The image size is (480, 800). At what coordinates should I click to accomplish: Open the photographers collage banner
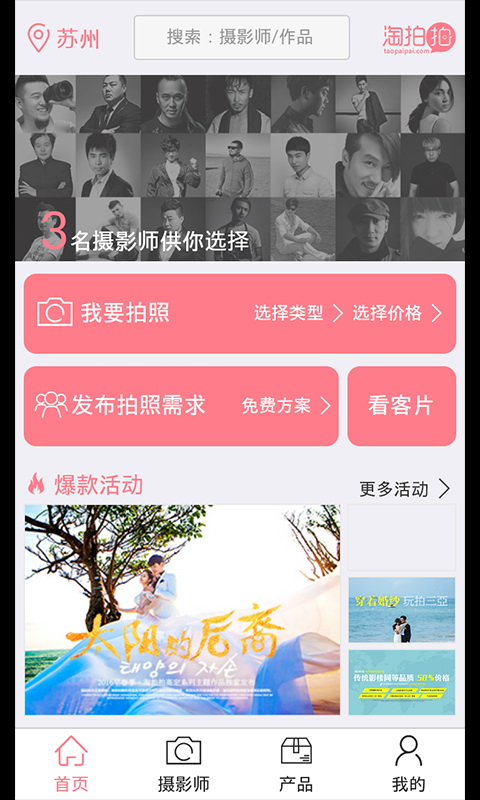tap(240, 168)
